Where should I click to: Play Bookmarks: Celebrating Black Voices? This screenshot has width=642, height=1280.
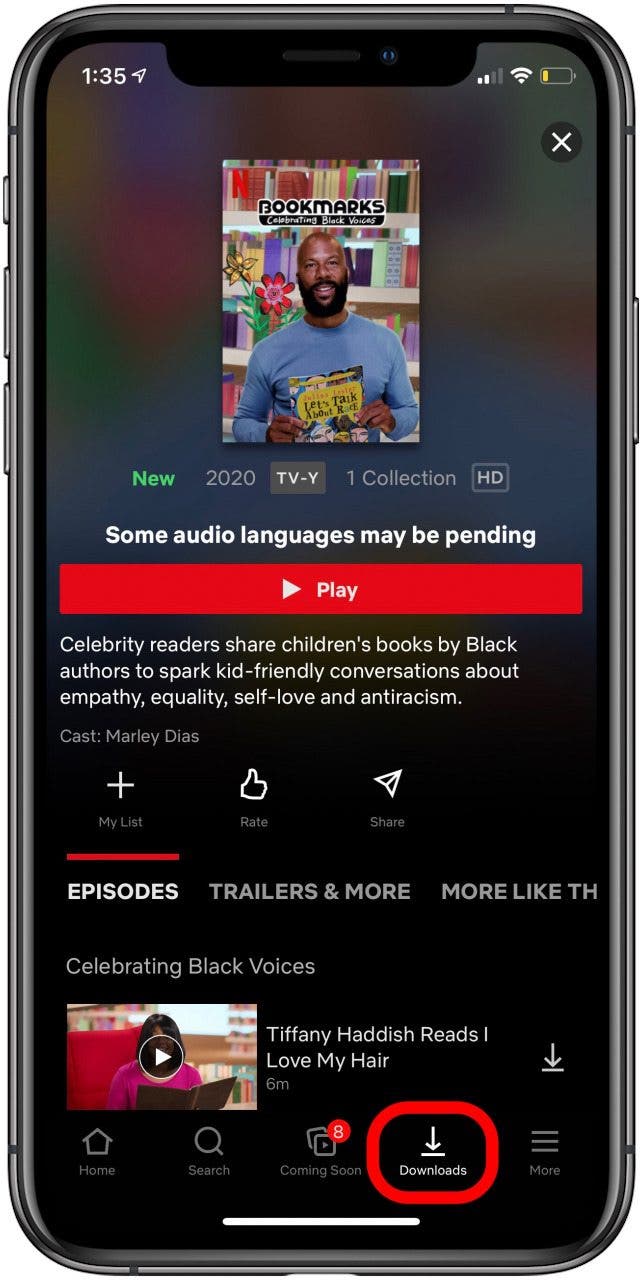click(x=321, y=589)
